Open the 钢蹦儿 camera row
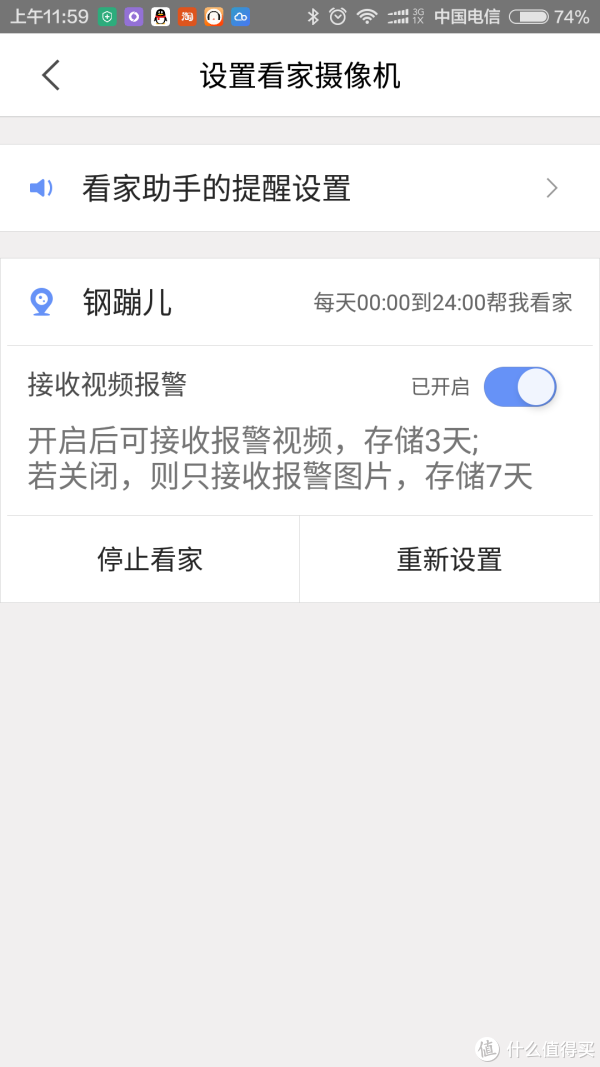This screenshot has height=1067, width=600. 300,302
